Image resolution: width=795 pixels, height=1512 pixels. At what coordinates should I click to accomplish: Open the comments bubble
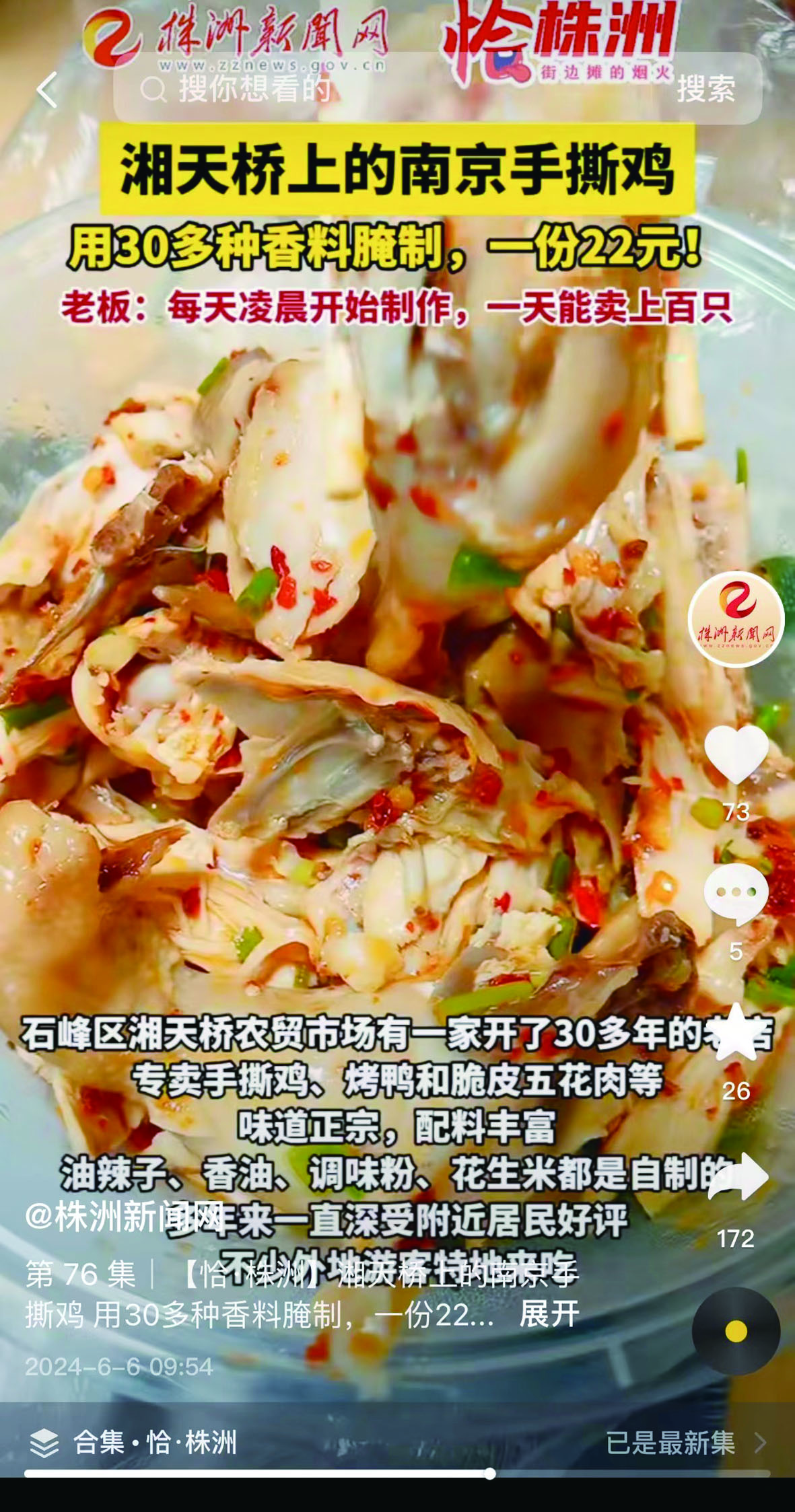[x=736, y=894]
